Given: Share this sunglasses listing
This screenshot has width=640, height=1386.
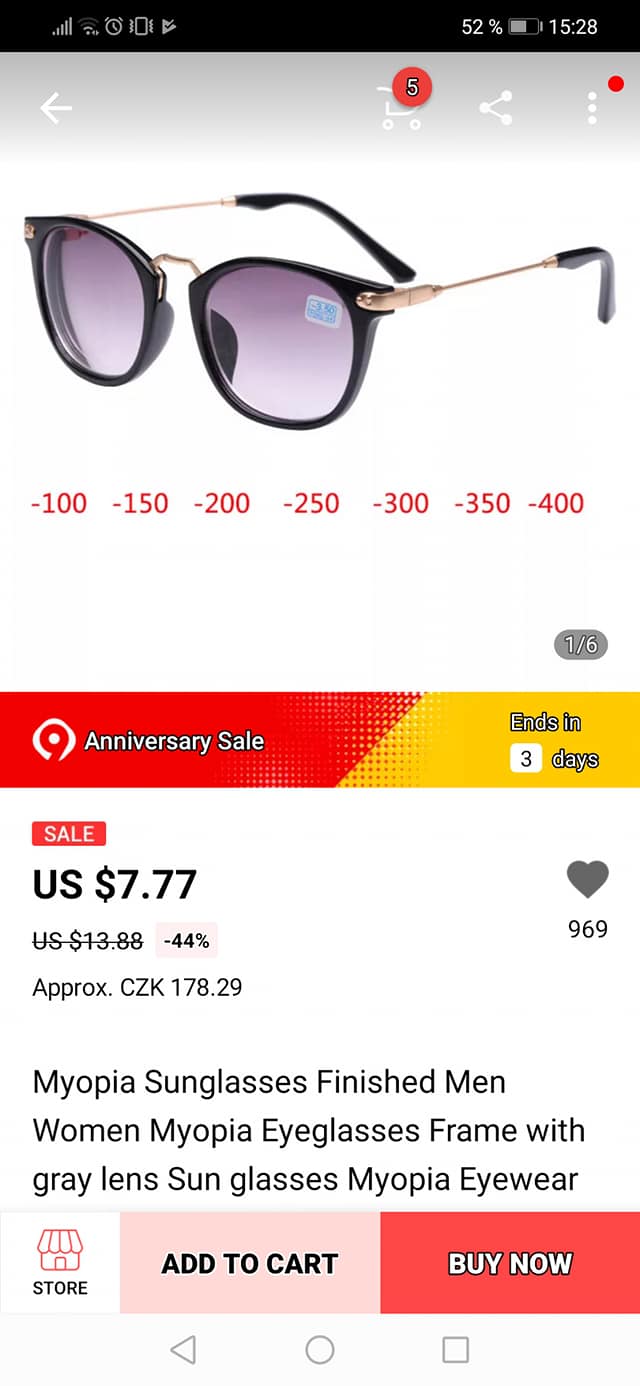Looking at the screenshot, I should coord(496,107).
